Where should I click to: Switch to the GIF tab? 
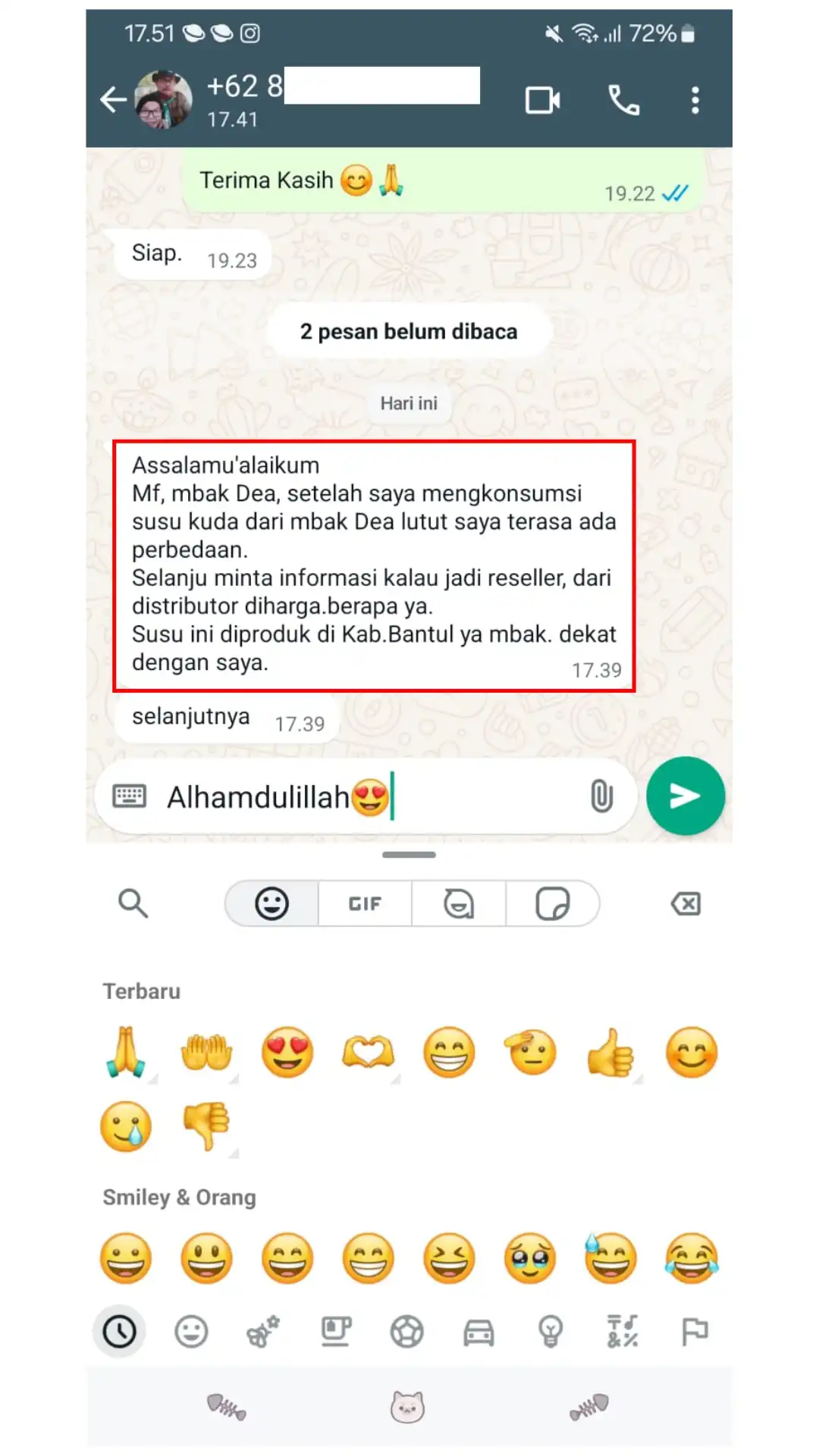click(365, 903)
